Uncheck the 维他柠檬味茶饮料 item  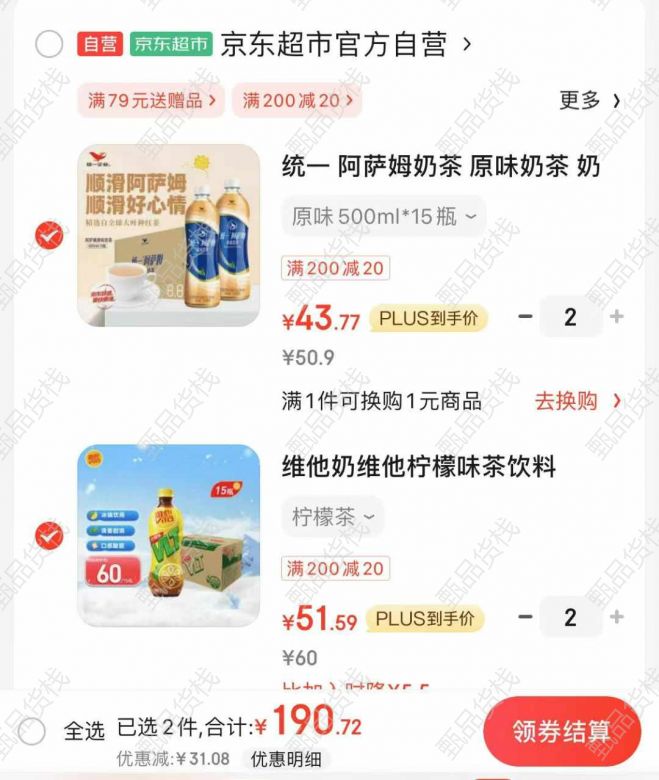click(x=49, y=536)
